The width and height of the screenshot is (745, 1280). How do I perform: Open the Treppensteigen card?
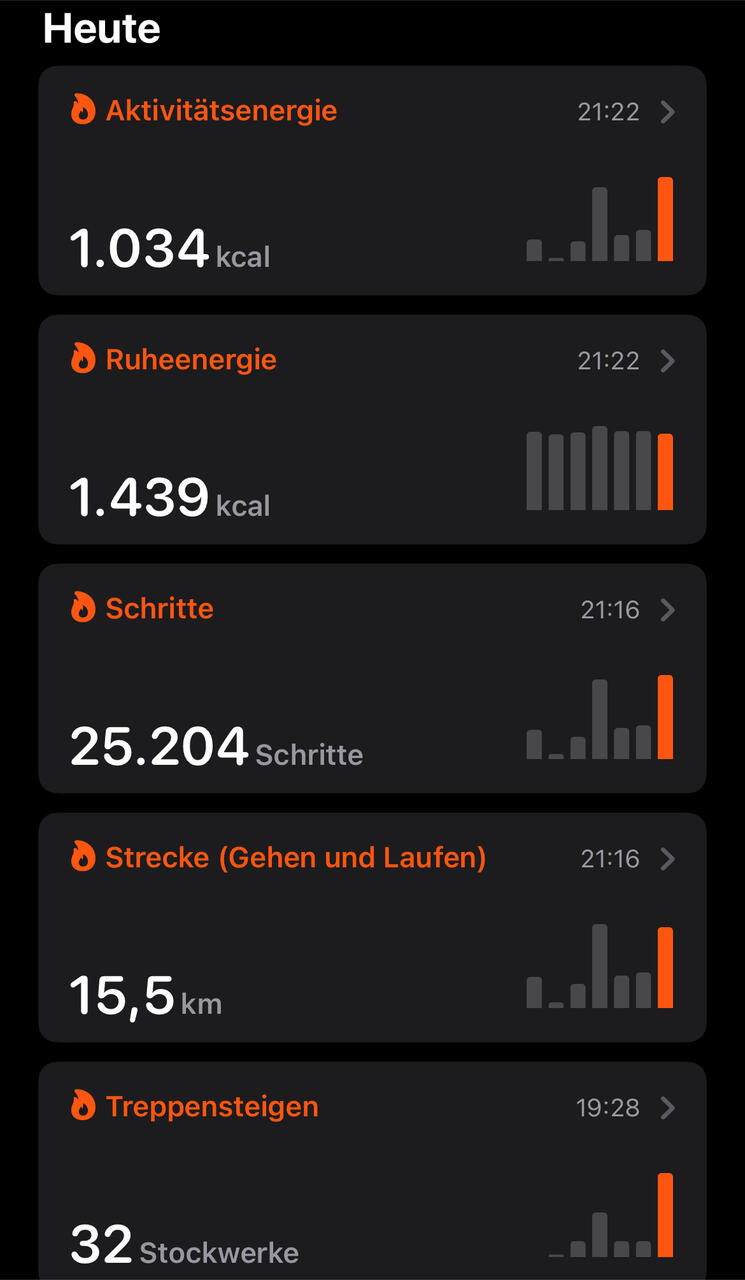(x=372, y=1170)
